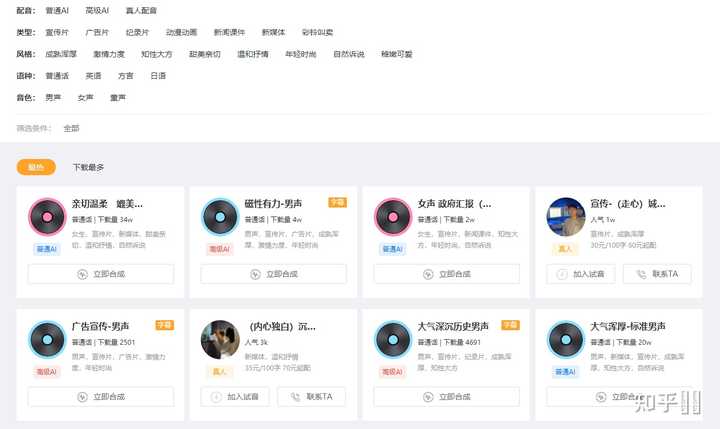Open the 大气深沉历史男声 voice card

(452, 326)
